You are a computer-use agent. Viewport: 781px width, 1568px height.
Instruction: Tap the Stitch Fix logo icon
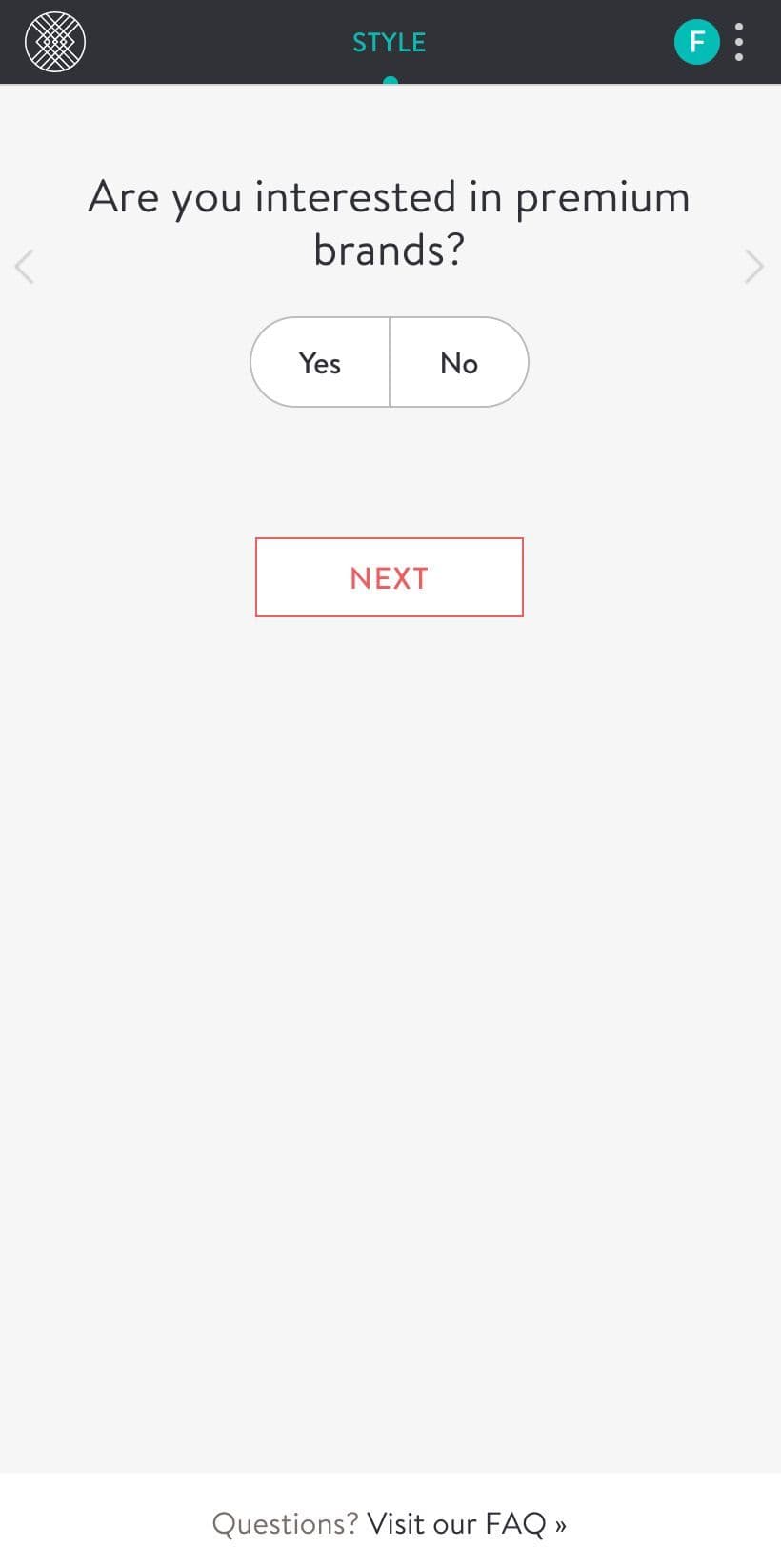tap(55, 42)
